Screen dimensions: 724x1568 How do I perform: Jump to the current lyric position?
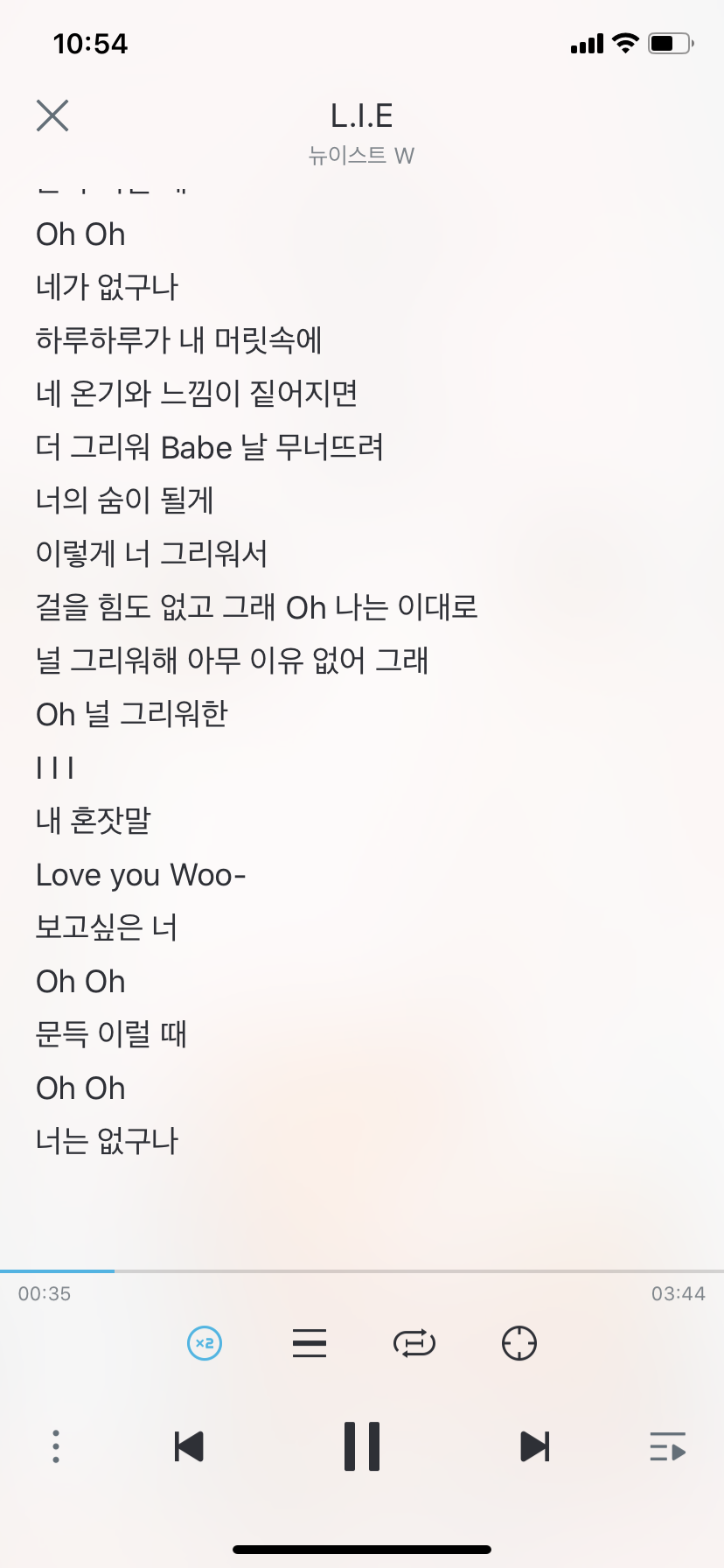click(x=519, y=1343)
